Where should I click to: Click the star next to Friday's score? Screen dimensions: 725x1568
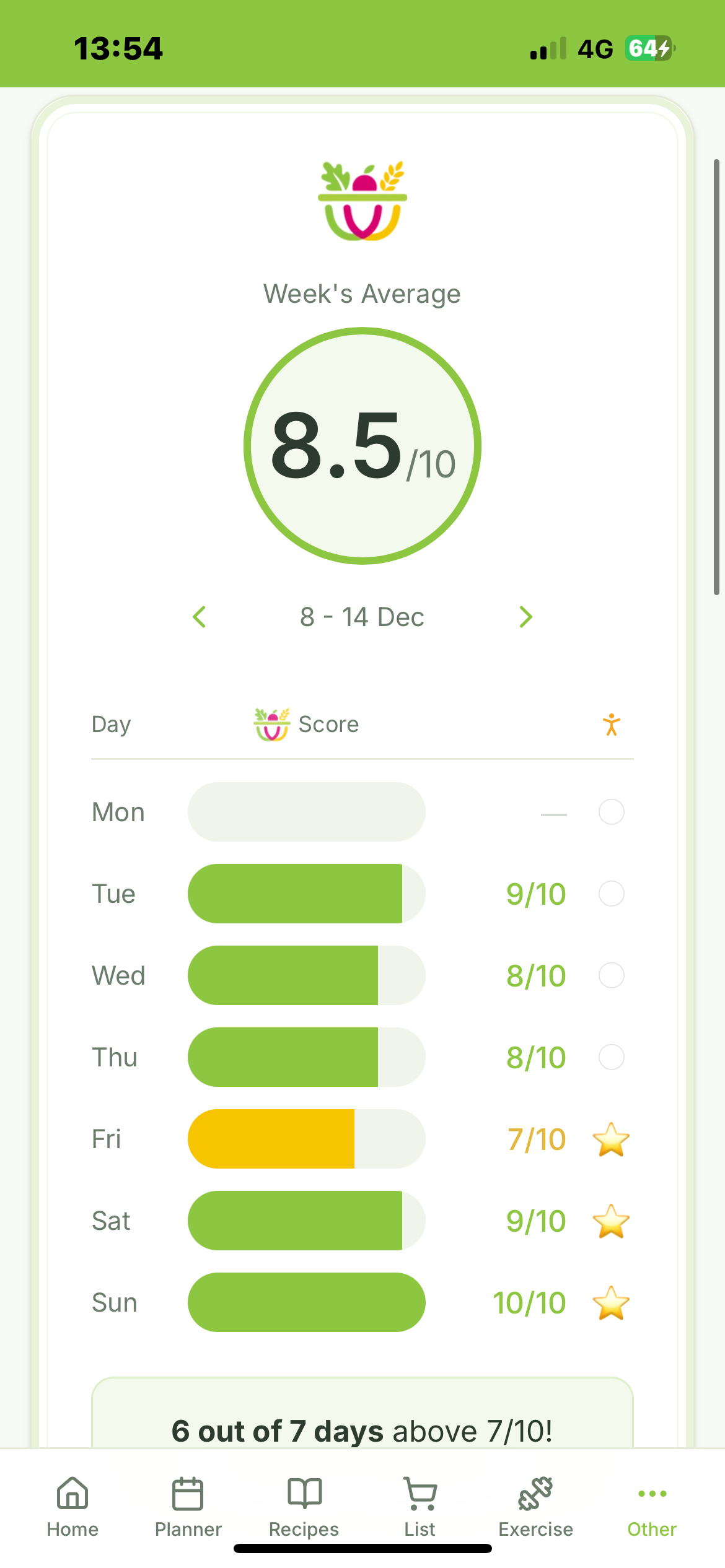click(611, 1139)
